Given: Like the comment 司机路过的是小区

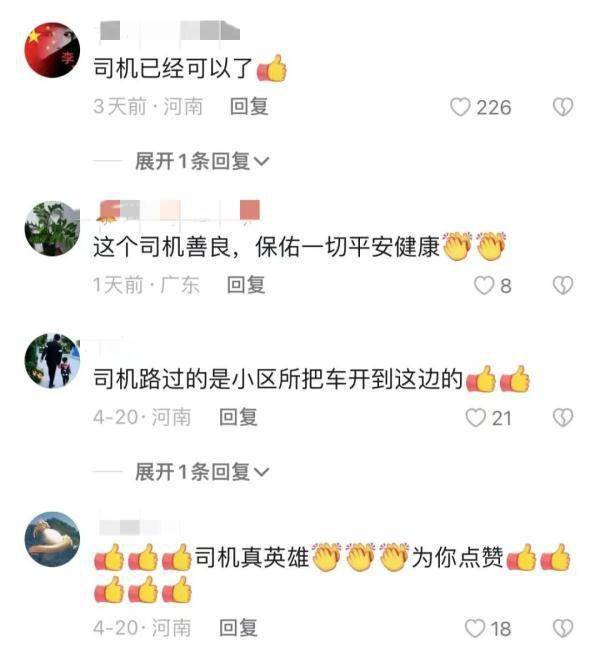Looking at the screenshot, I should [476, 418].
